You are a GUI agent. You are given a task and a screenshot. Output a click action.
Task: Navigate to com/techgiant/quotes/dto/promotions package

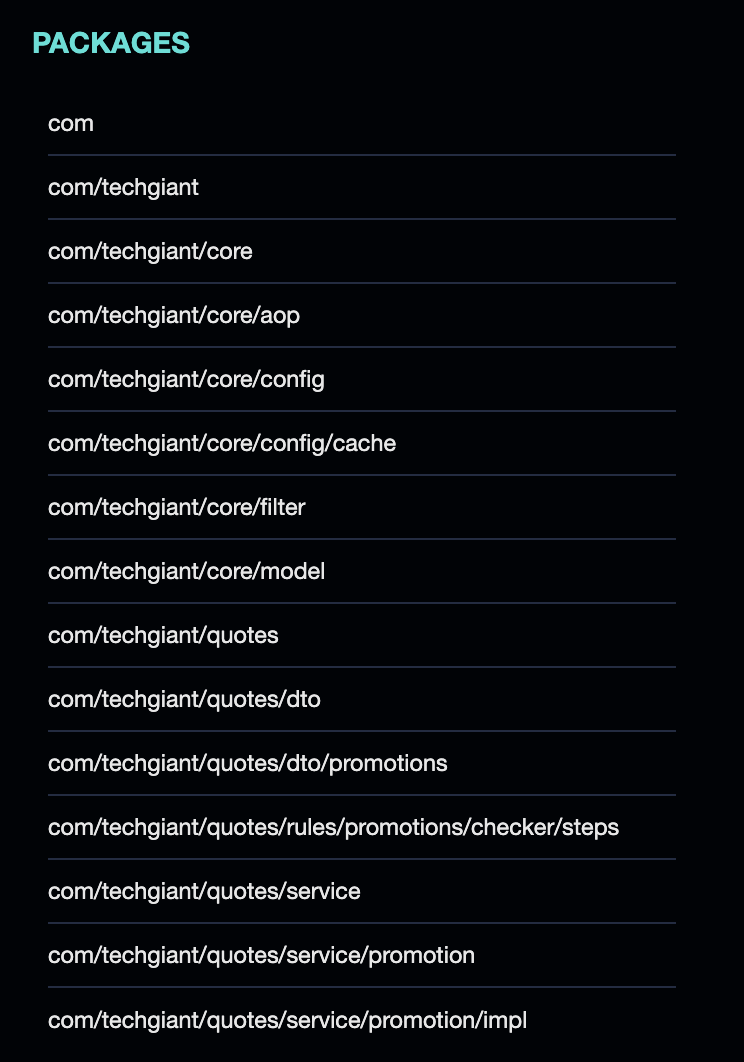click(x=245, y=763)
